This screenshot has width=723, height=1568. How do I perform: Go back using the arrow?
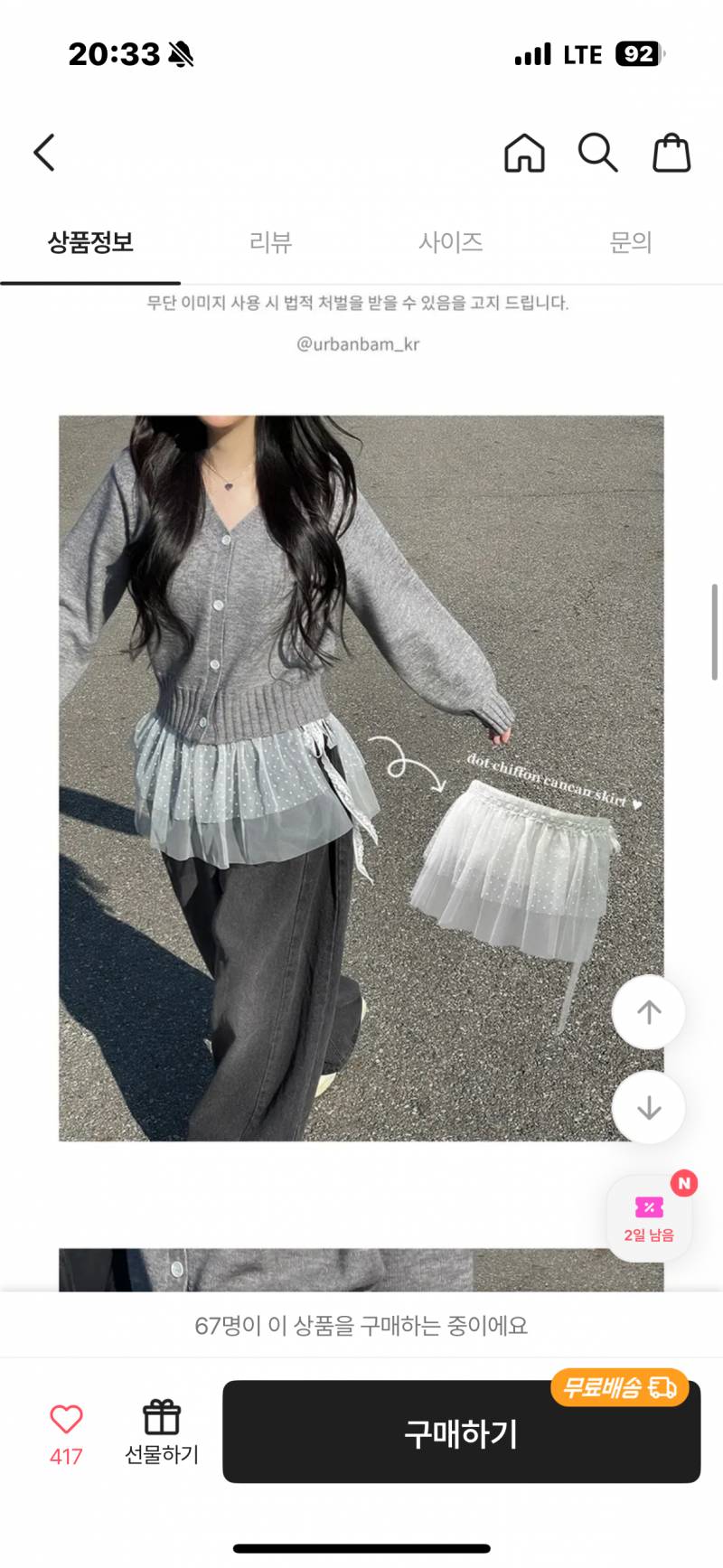coord(45,153)
